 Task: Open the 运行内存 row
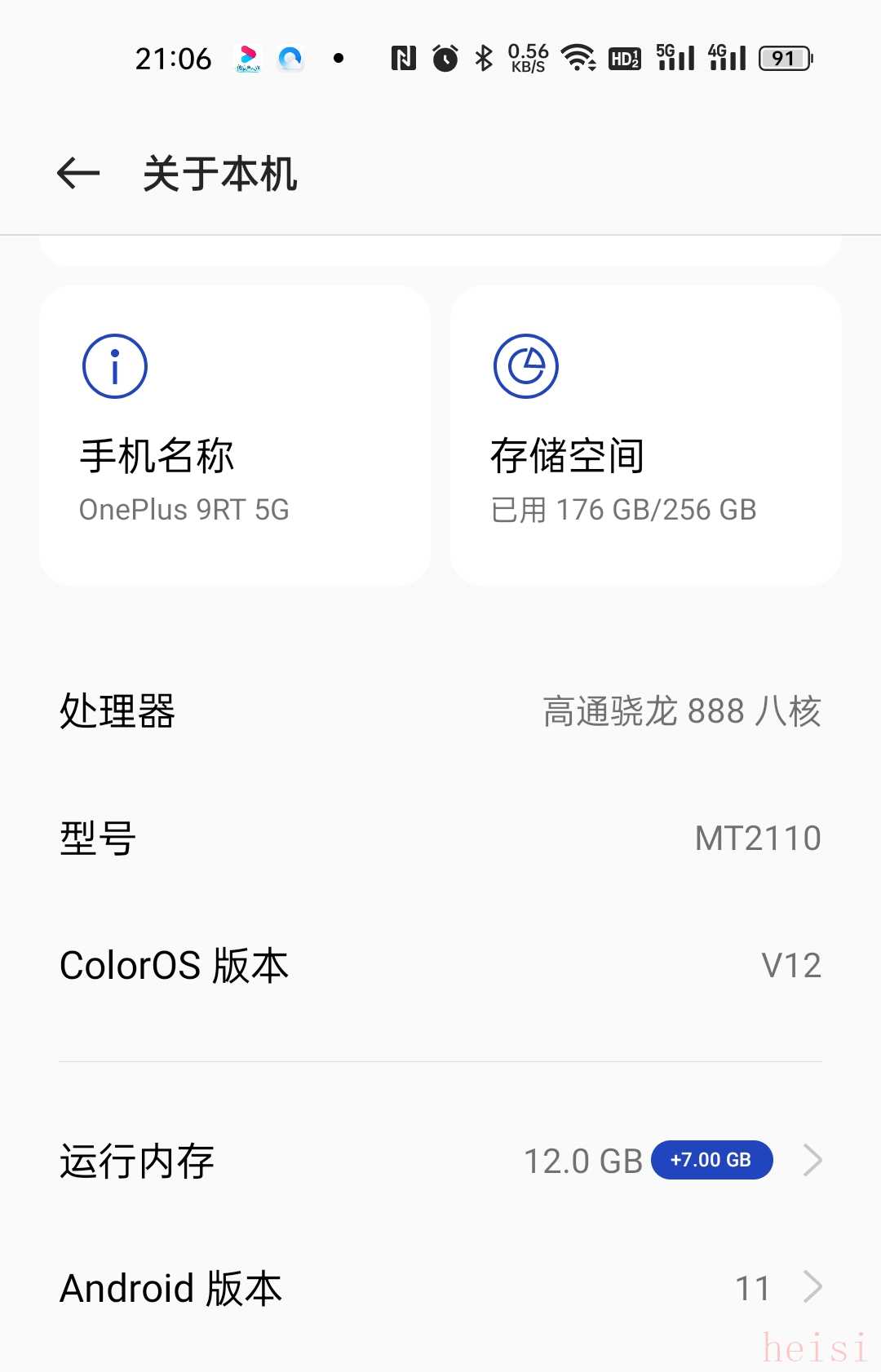pos(440,1161)
